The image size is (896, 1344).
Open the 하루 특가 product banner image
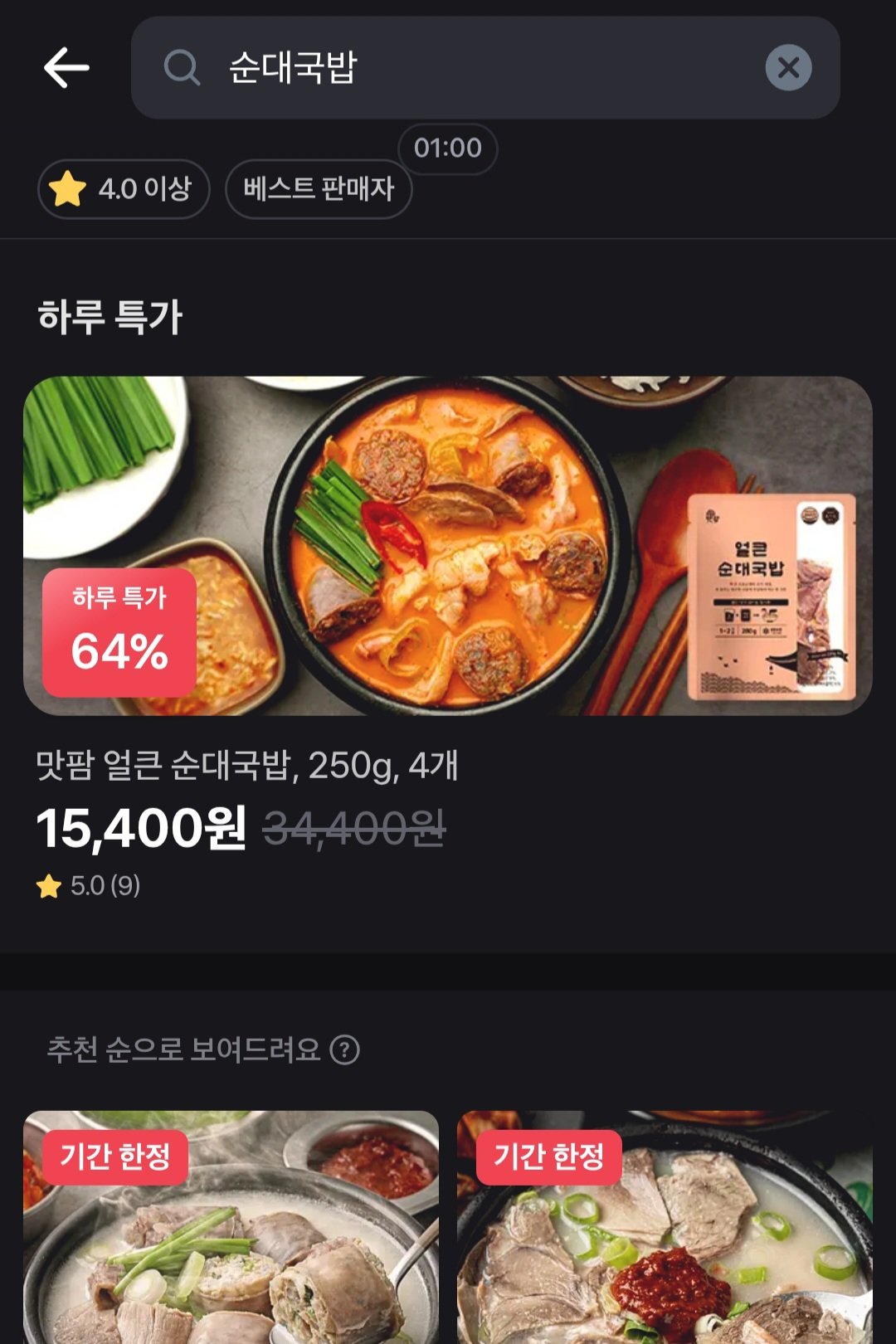click(448, 545)
